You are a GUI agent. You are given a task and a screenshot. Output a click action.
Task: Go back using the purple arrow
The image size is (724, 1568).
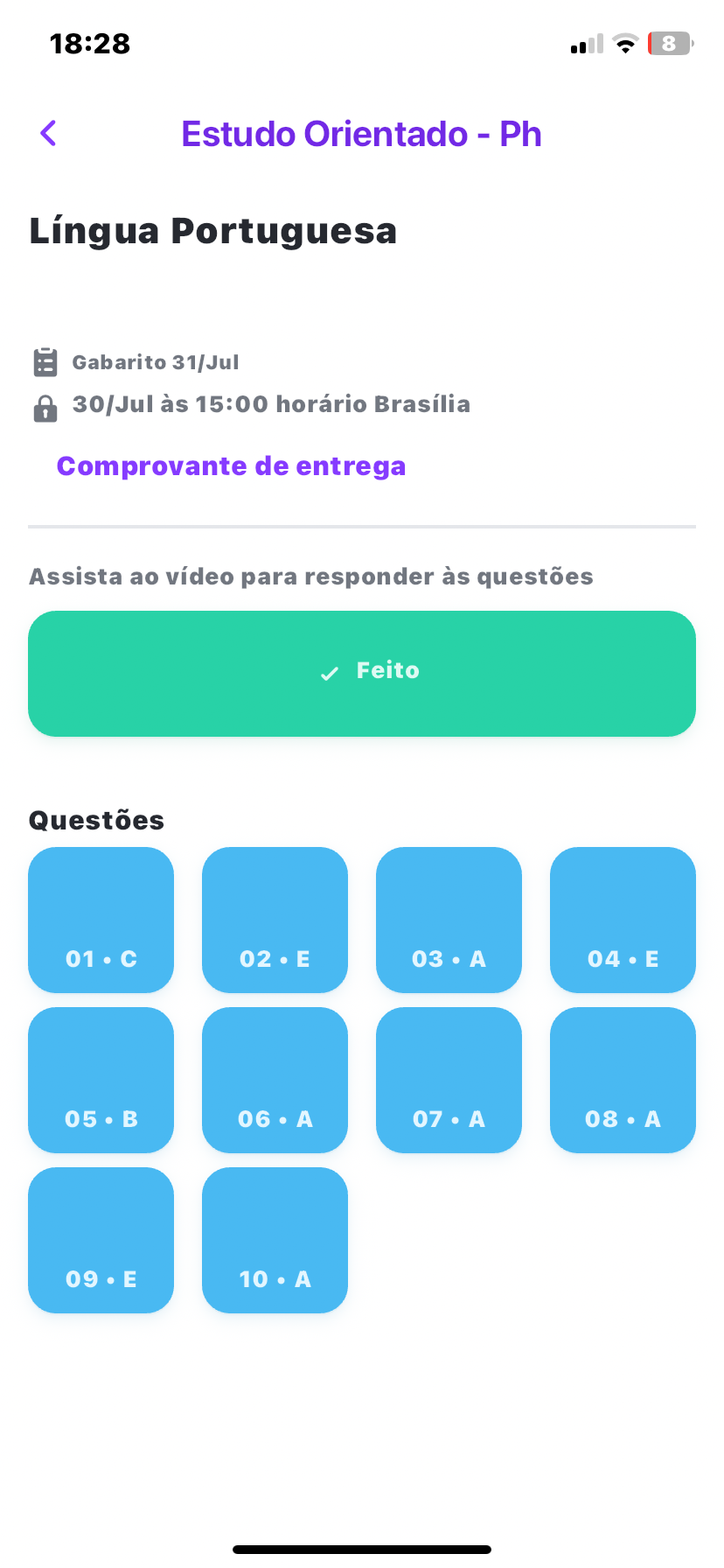pos(48,134)
